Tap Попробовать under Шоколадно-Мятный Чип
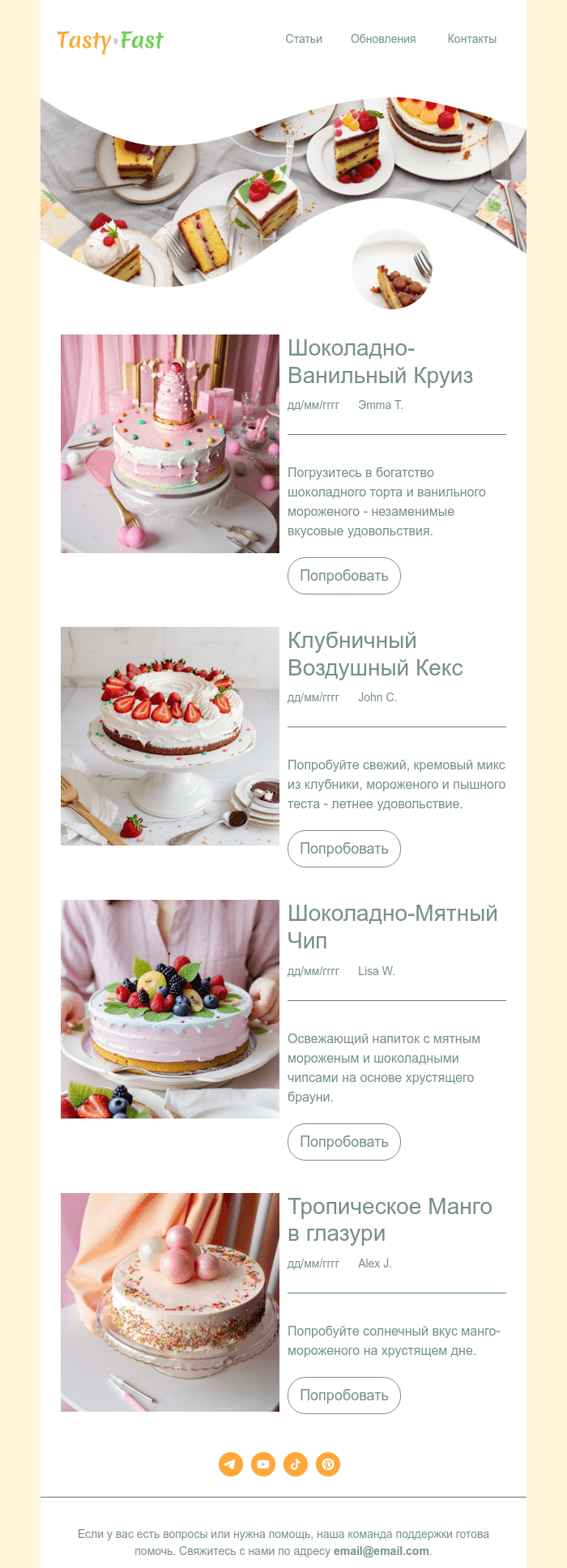 344,1142
